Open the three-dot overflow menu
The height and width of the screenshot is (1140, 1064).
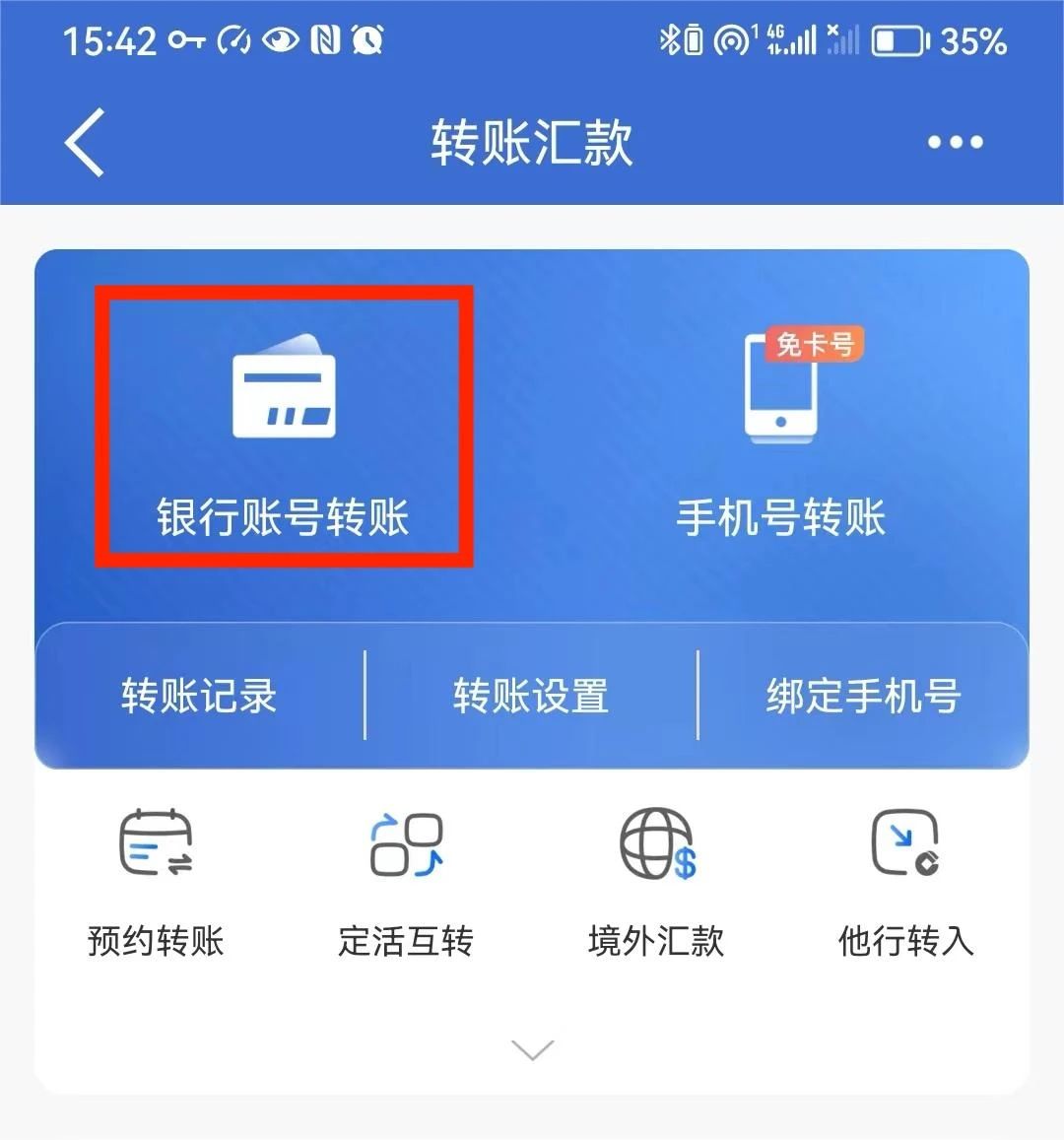point(955,143)
